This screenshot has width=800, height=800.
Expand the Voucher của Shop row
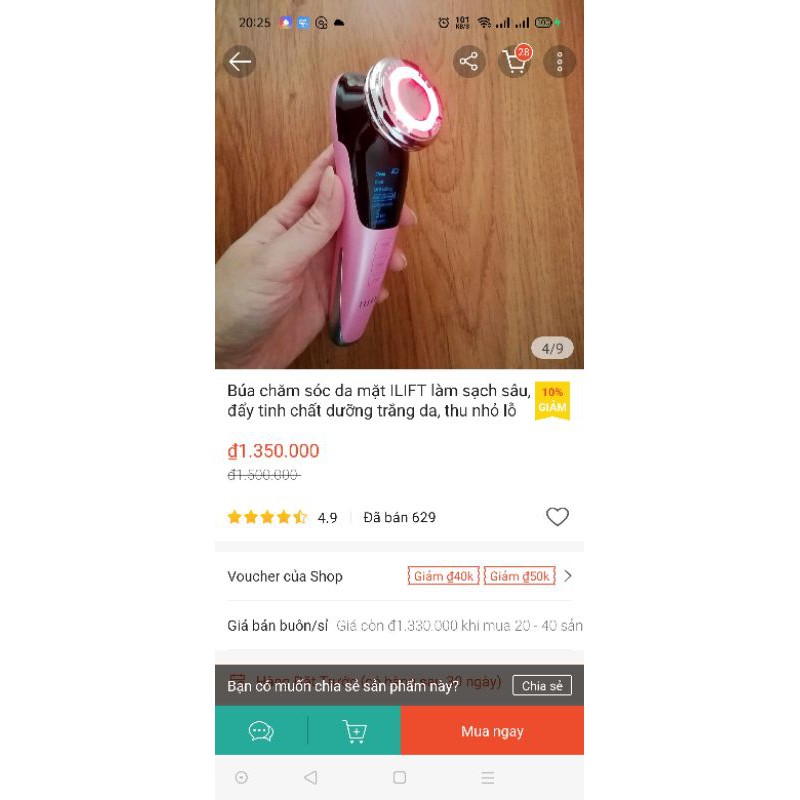click(568, 576)
